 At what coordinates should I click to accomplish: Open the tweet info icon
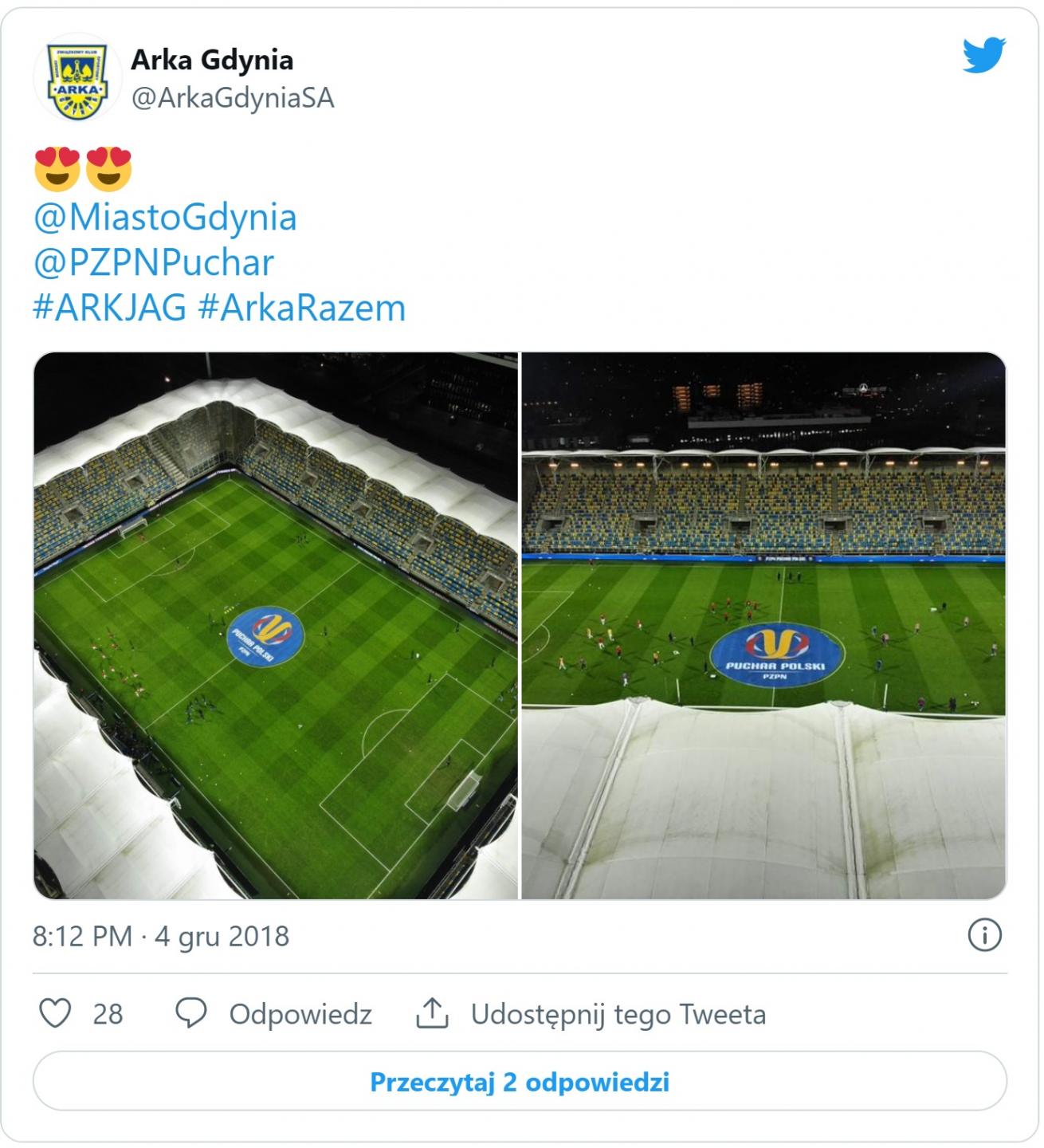(984, 935)
